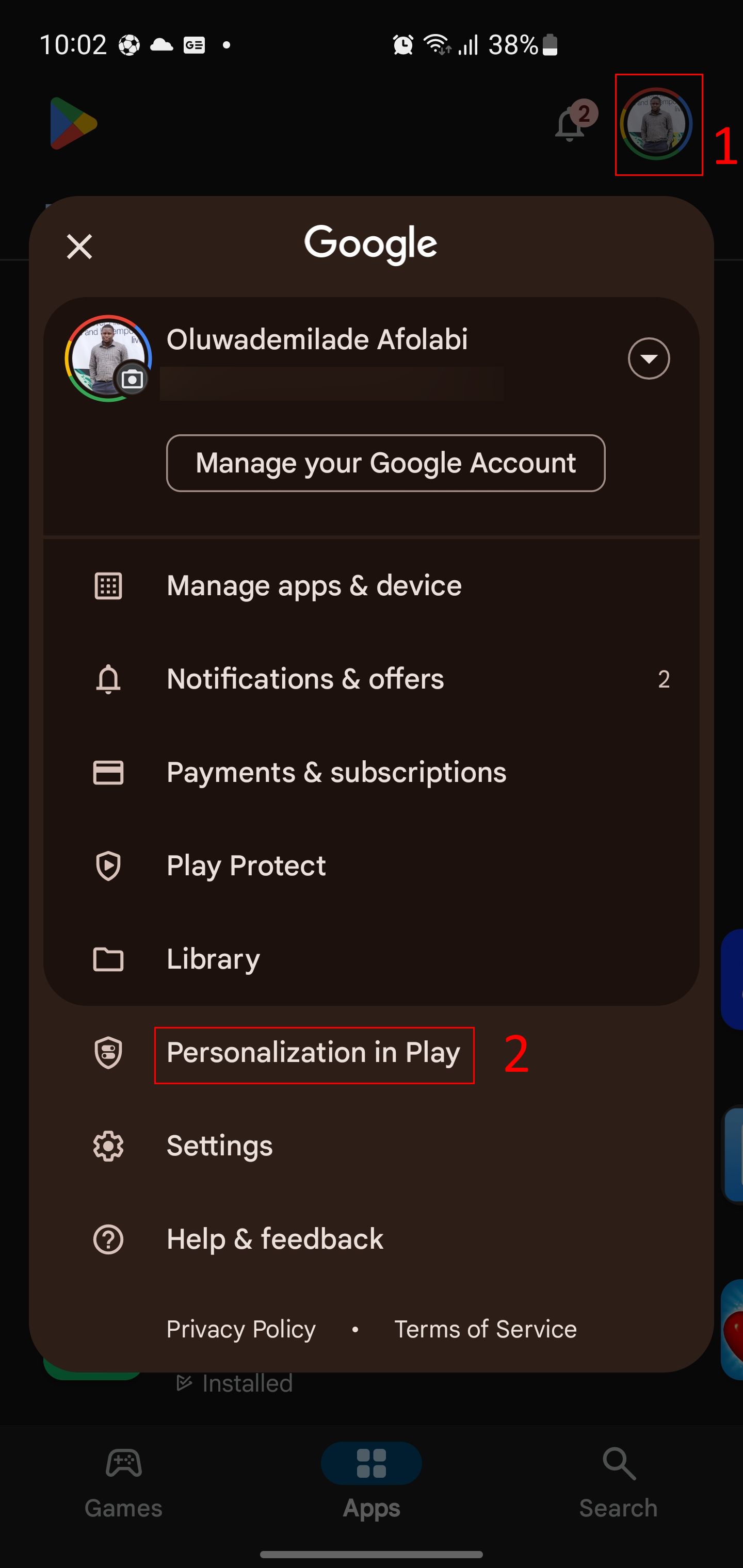Expand the account switcher chevron
Screen dimensions: 743x1568
(648, 359)
